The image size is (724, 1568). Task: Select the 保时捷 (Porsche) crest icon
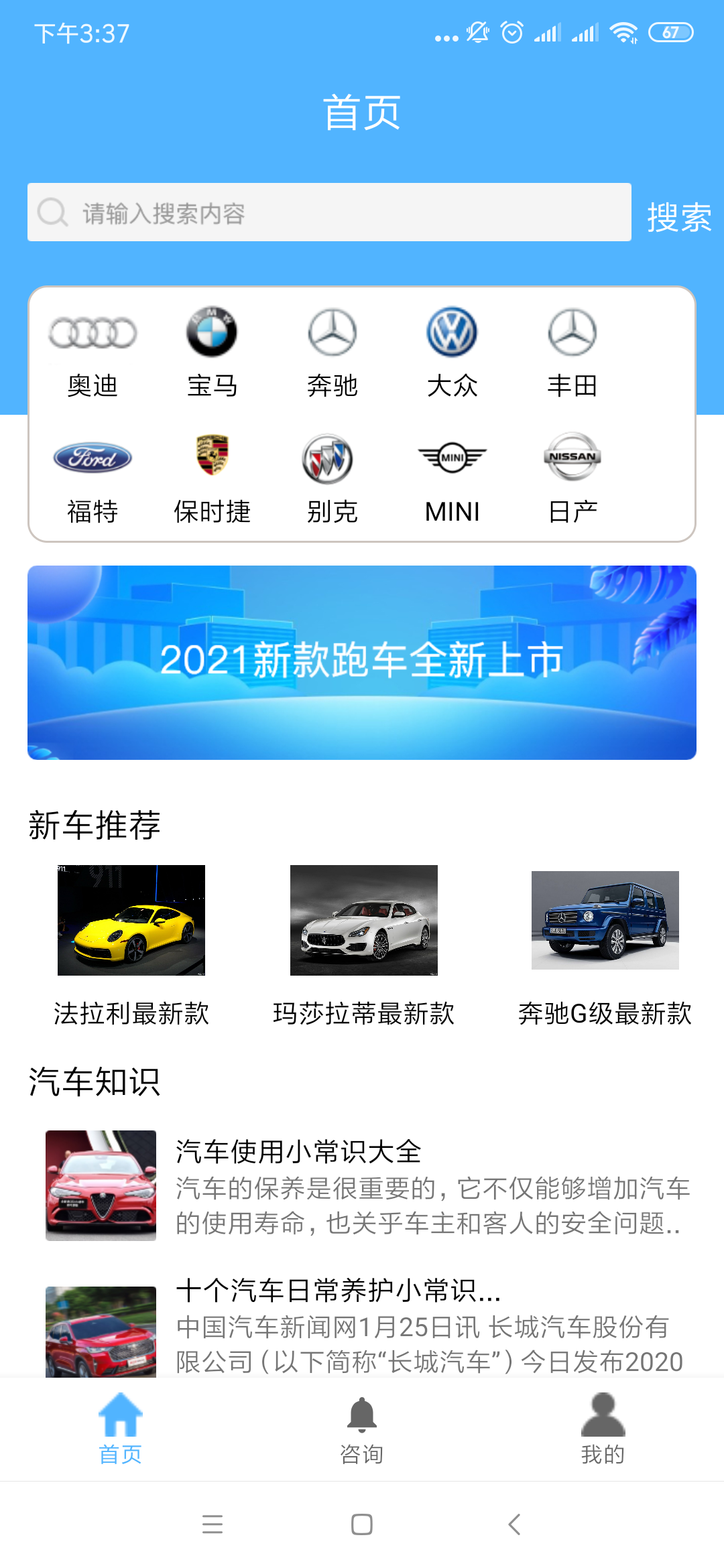pyautogui.click(x=212, y=458)
